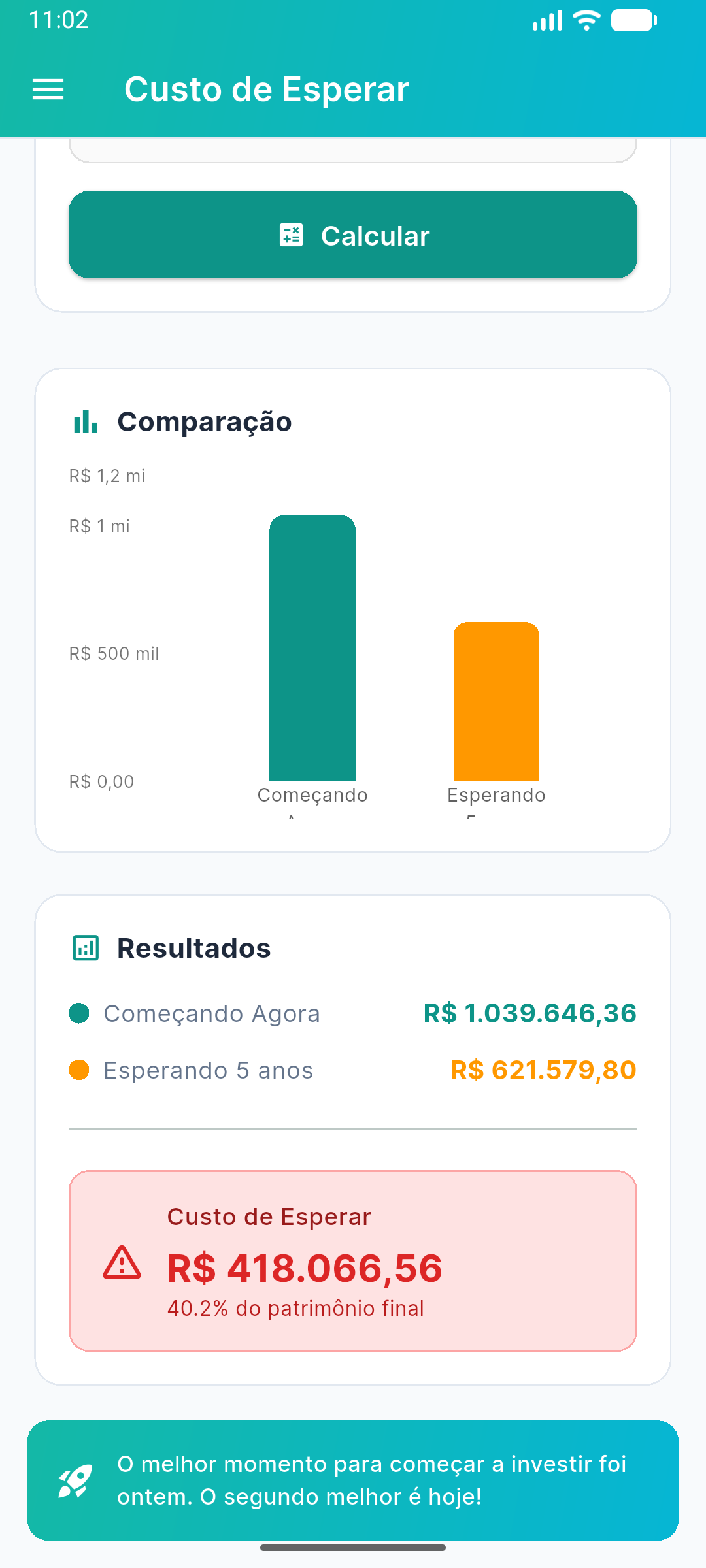This screenshot has width=706, height=1568.
Task: Open the hamburger navigation menu
Action: pos(48,89)
